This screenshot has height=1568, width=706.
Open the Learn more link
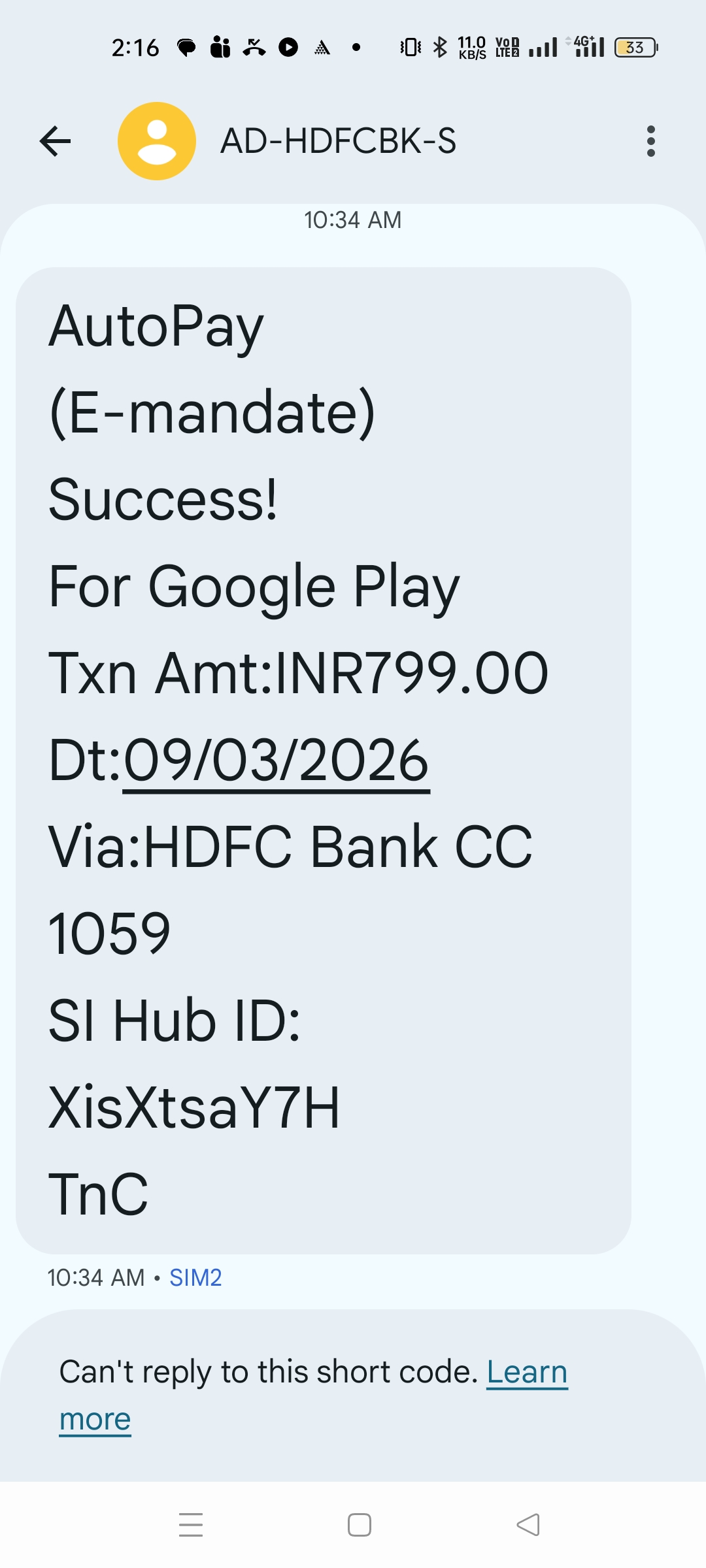click(526, 1372)
